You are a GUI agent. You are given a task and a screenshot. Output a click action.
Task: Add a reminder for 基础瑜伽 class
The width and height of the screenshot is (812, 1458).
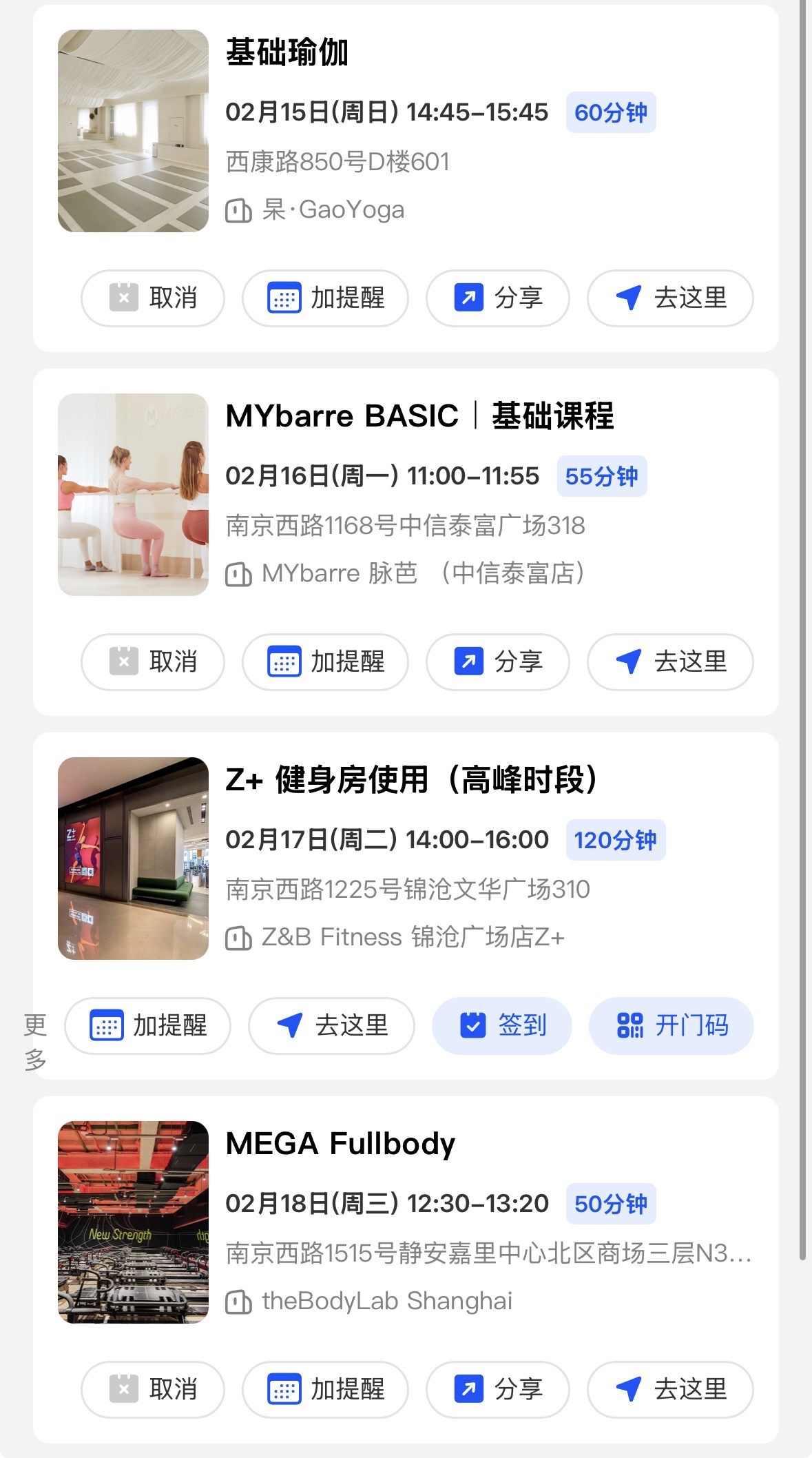click(x=325, y=298)
